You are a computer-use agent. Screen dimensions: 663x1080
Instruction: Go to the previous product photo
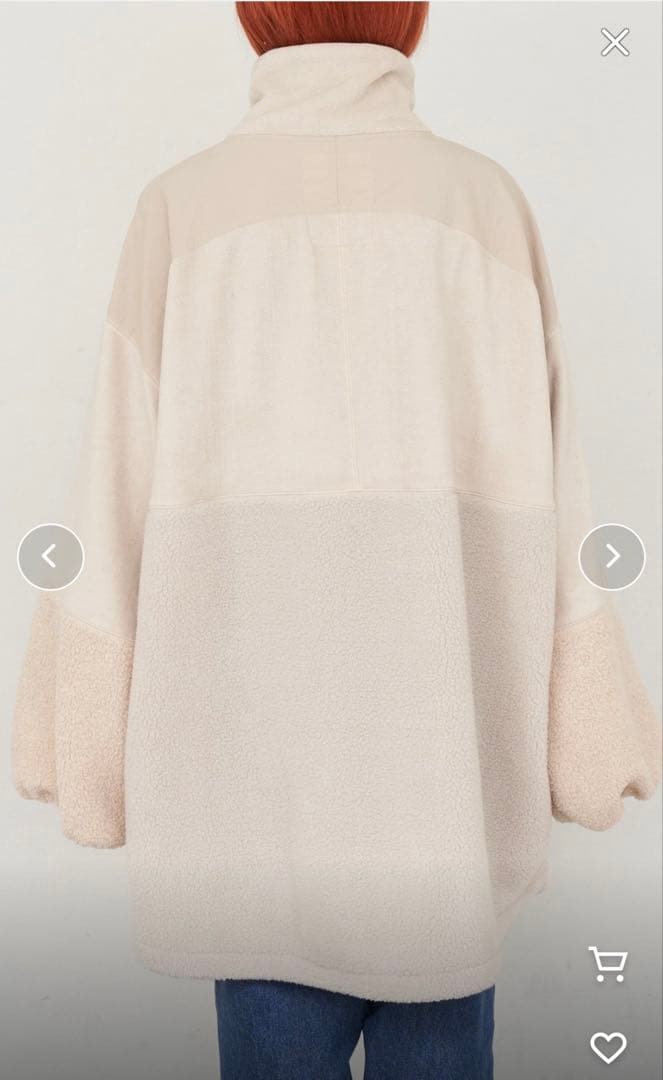point(50,557)
